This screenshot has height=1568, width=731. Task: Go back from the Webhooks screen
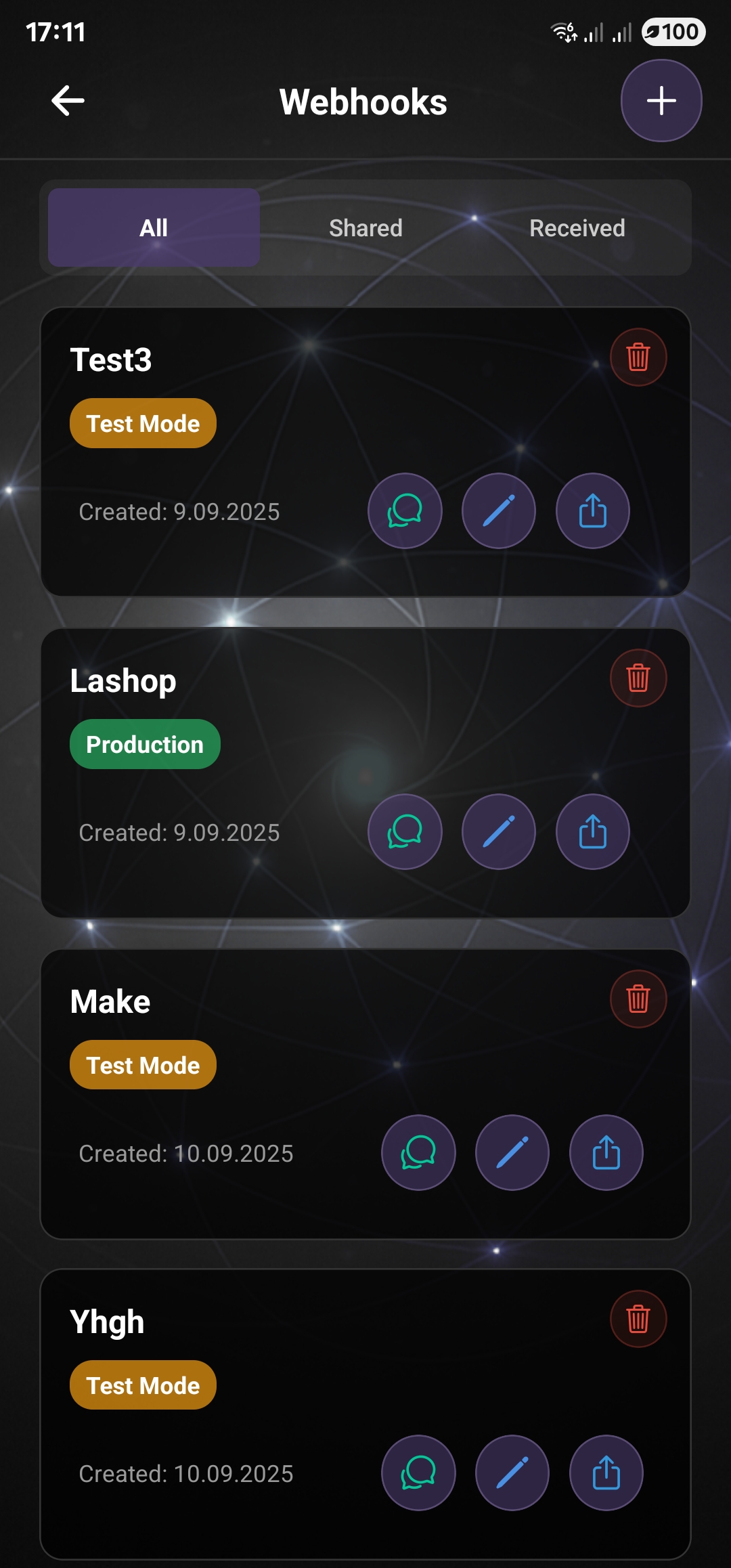[x=68, y=101]
